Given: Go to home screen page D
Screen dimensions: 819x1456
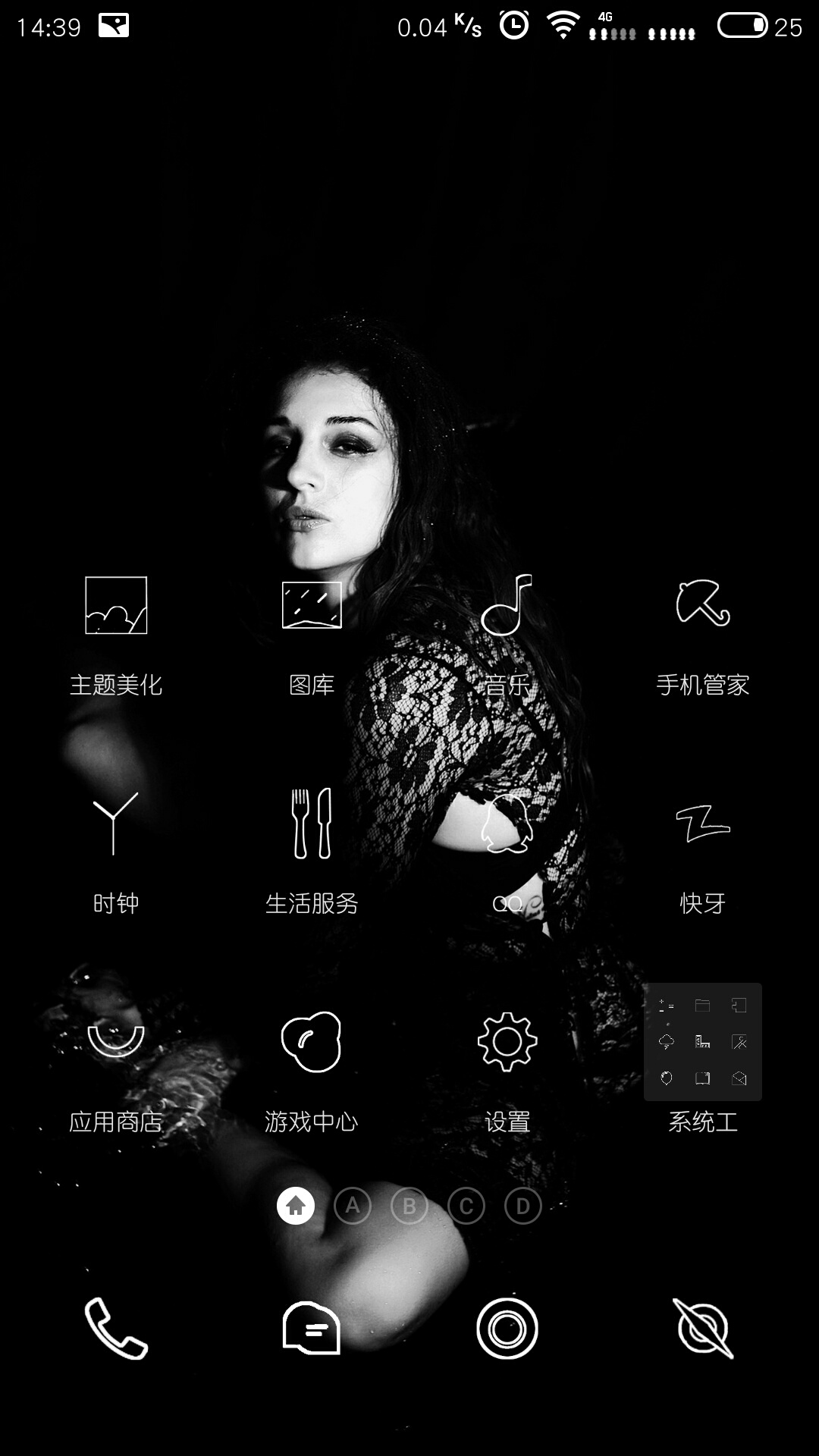Looking at the screenshot, I should click(x=523, y=1206).
